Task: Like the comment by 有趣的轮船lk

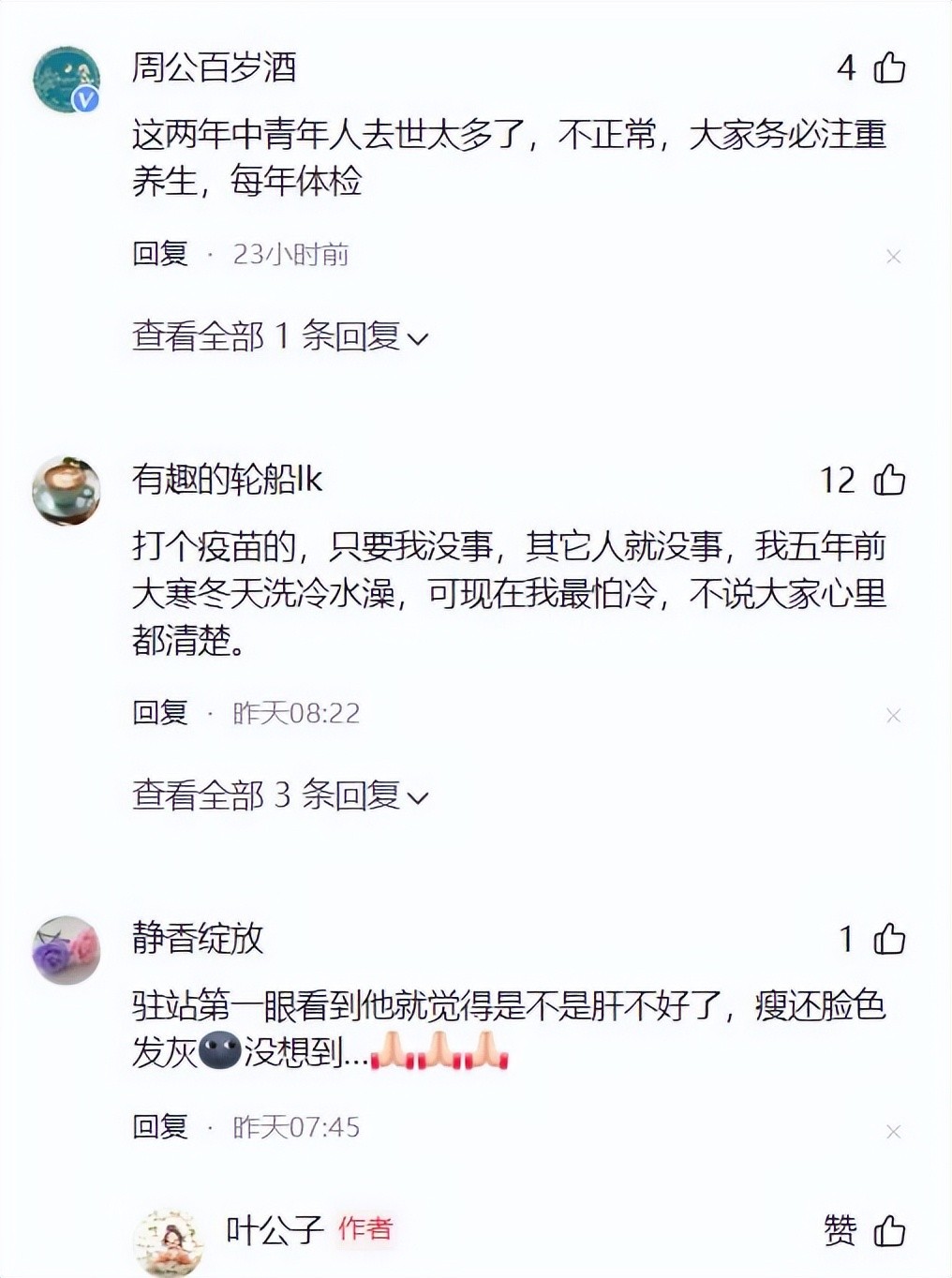Action: coord(888,481)
